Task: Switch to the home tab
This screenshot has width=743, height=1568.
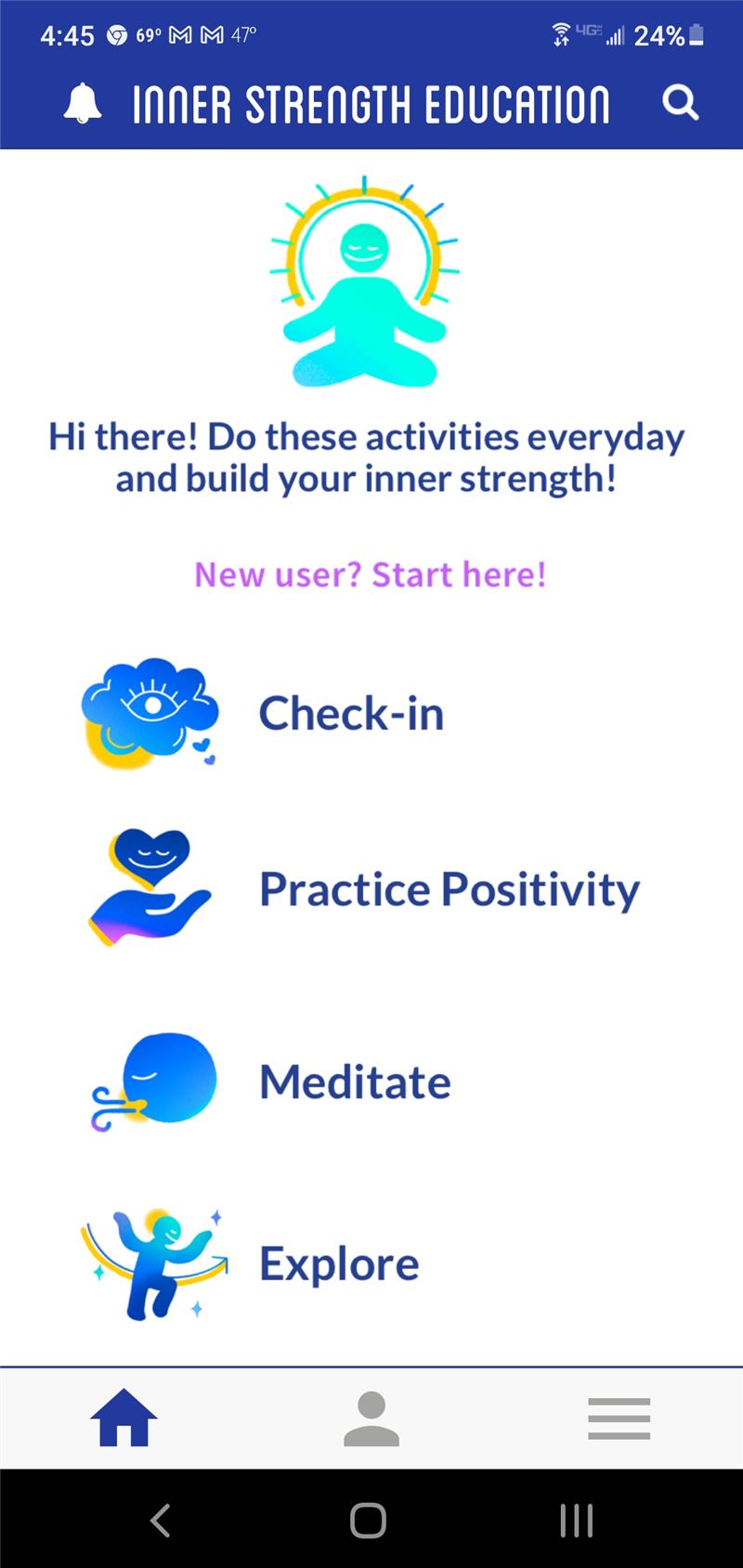Action: (x=124, y=1418)
